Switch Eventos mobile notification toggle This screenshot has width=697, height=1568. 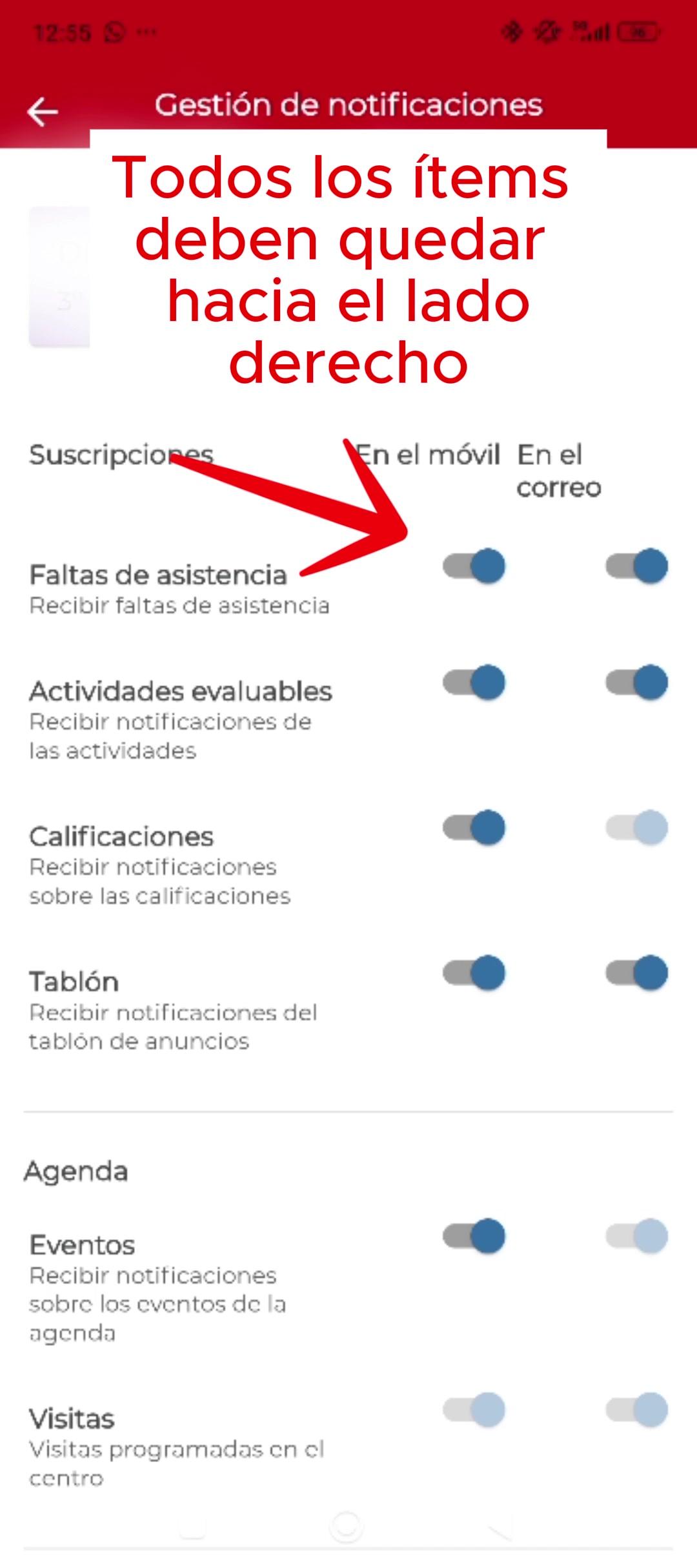474,1236
